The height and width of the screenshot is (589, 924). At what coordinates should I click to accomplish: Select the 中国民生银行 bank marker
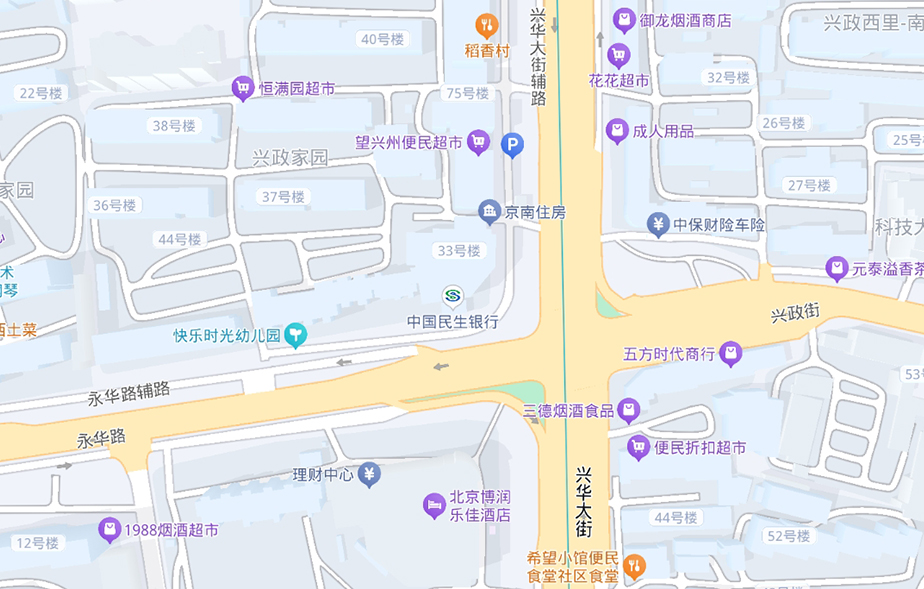[x=453, y=296]
